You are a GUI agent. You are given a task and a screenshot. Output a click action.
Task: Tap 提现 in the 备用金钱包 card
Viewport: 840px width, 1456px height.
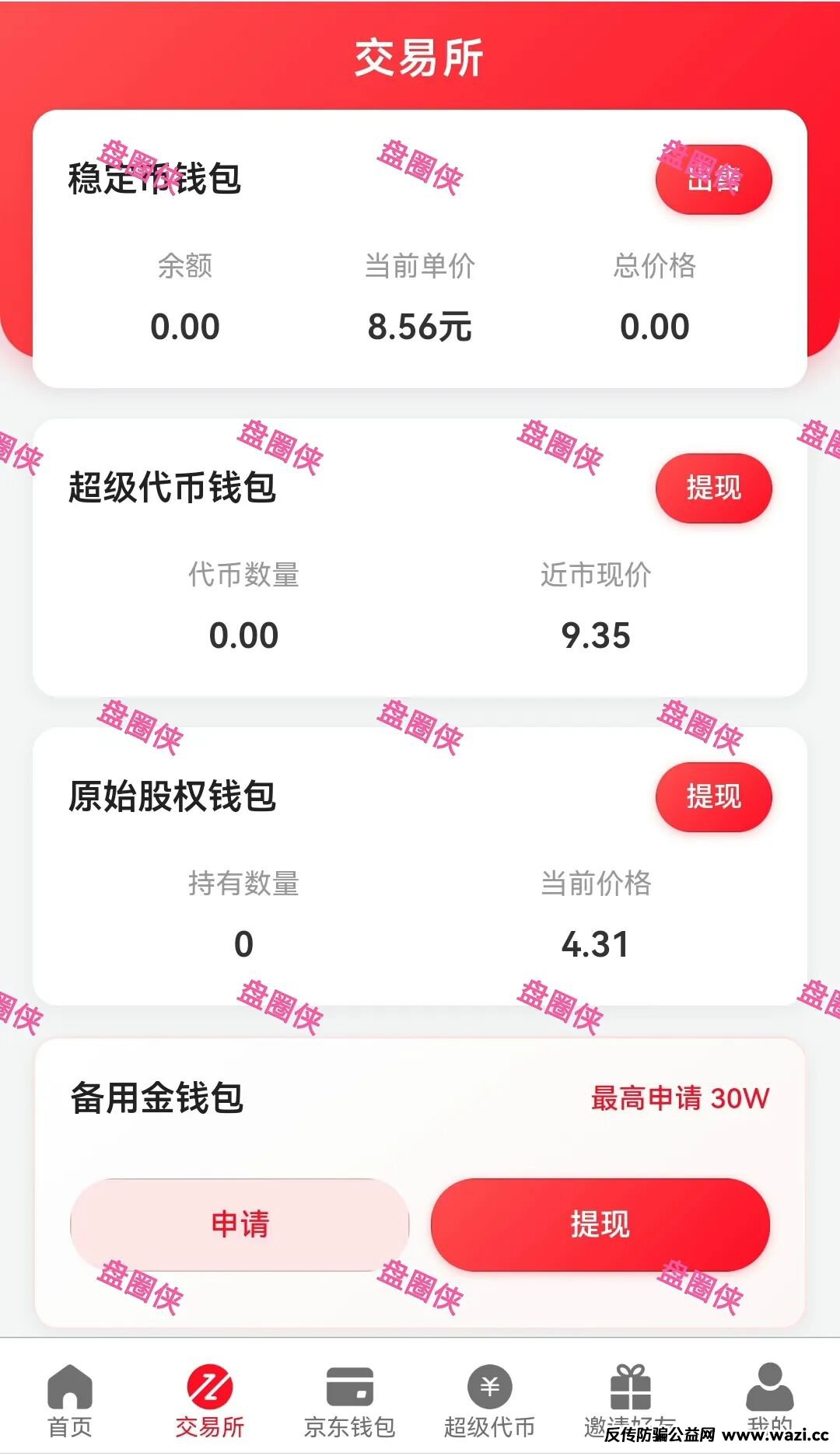pos(600,1224)
